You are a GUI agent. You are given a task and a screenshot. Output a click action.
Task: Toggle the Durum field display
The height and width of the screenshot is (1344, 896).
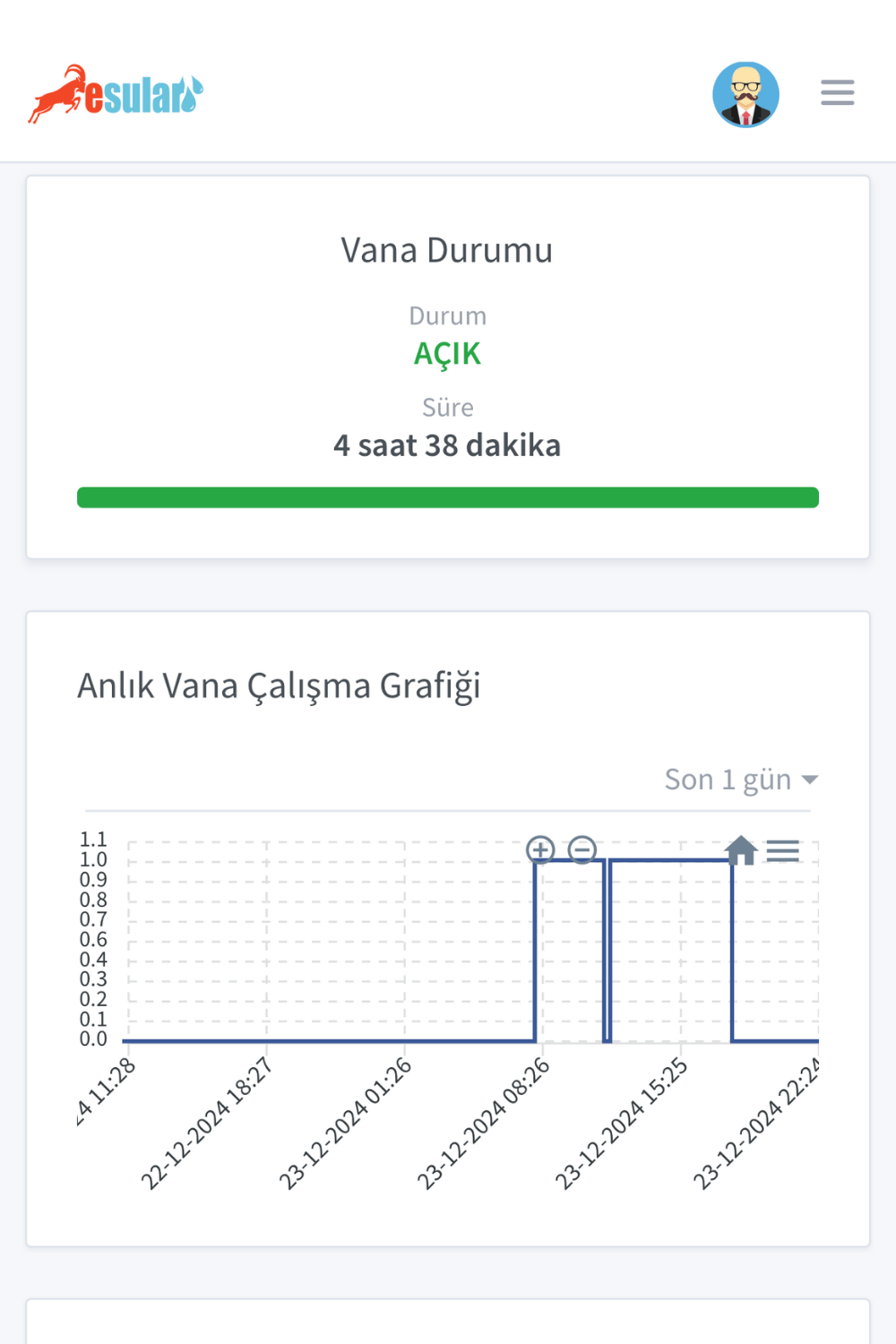(x=448, y=315)
